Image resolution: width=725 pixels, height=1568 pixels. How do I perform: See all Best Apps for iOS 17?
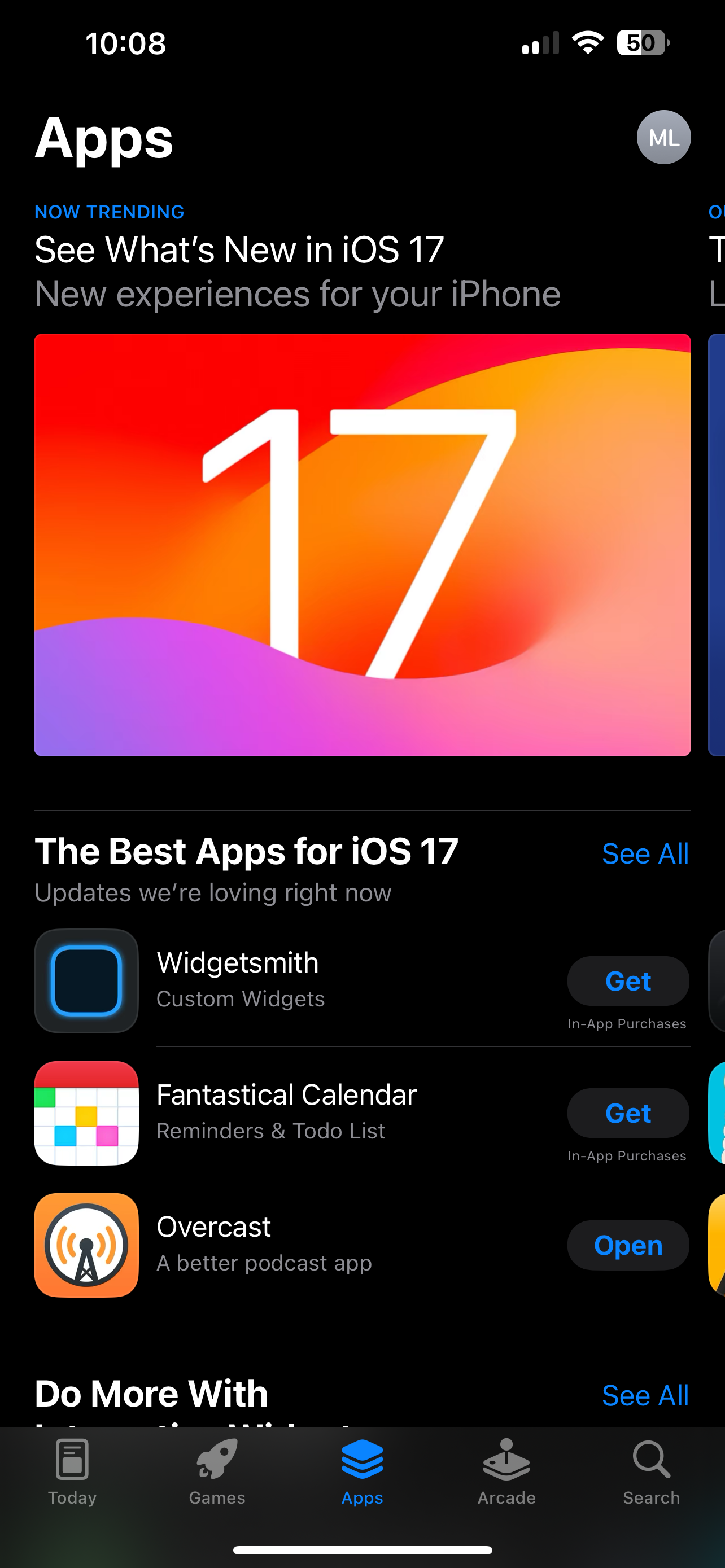(x=645, y=853)
